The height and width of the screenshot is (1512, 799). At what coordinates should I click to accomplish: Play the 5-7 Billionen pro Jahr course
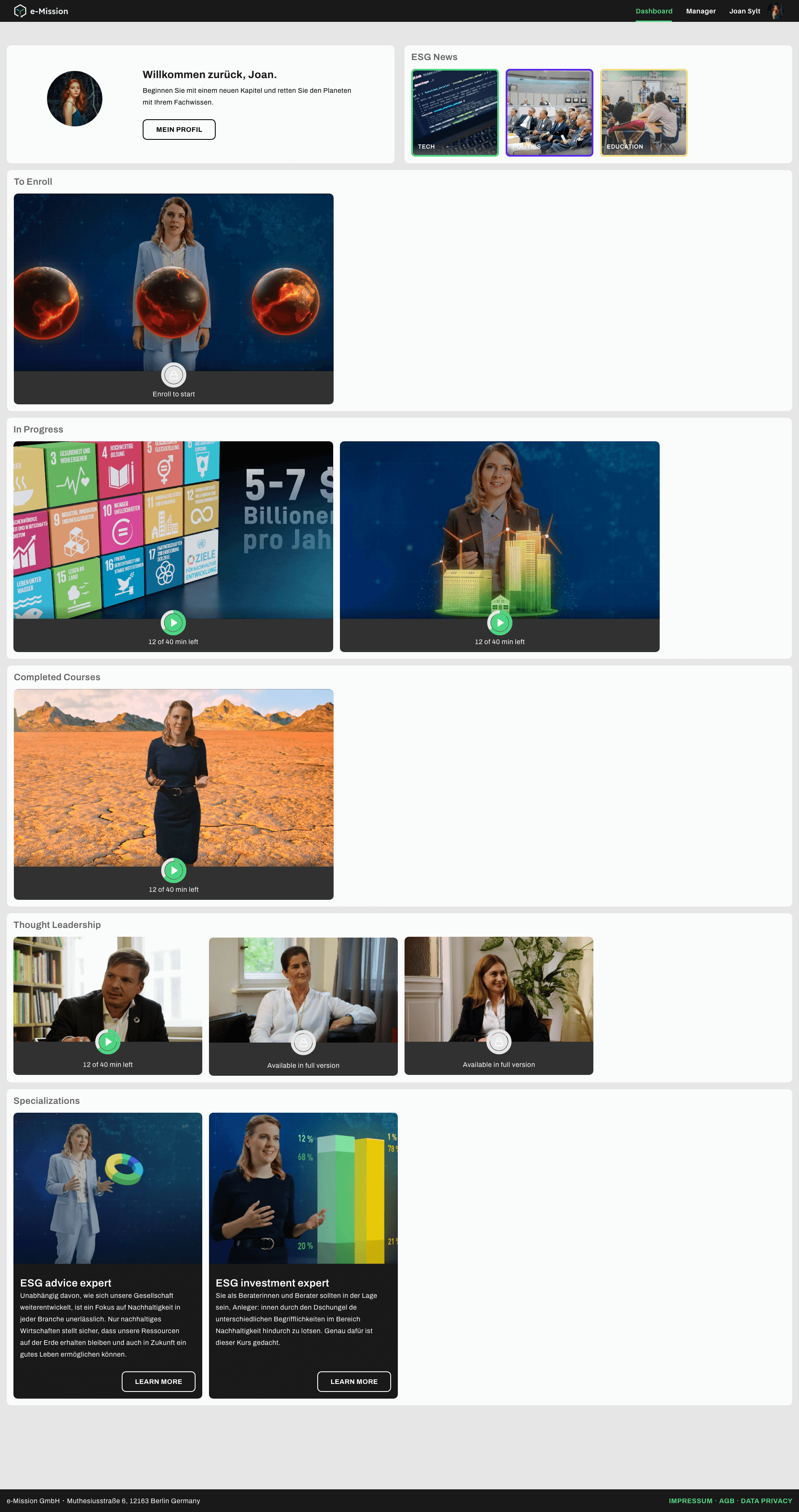click(x=174, y=623)
